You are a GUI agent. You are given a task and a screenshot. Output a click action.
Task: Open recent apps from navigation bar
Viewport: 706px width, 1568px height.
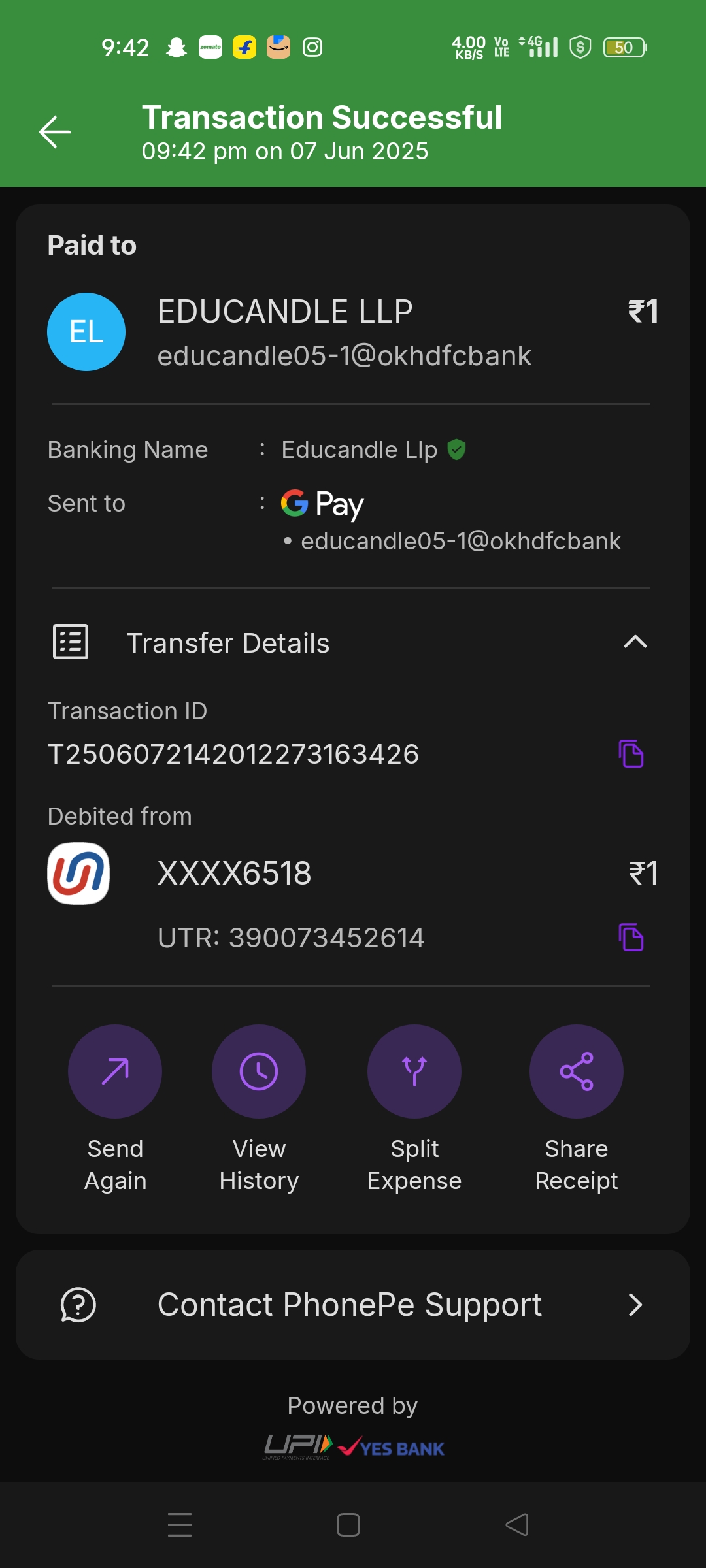[x=180, y=1525]
